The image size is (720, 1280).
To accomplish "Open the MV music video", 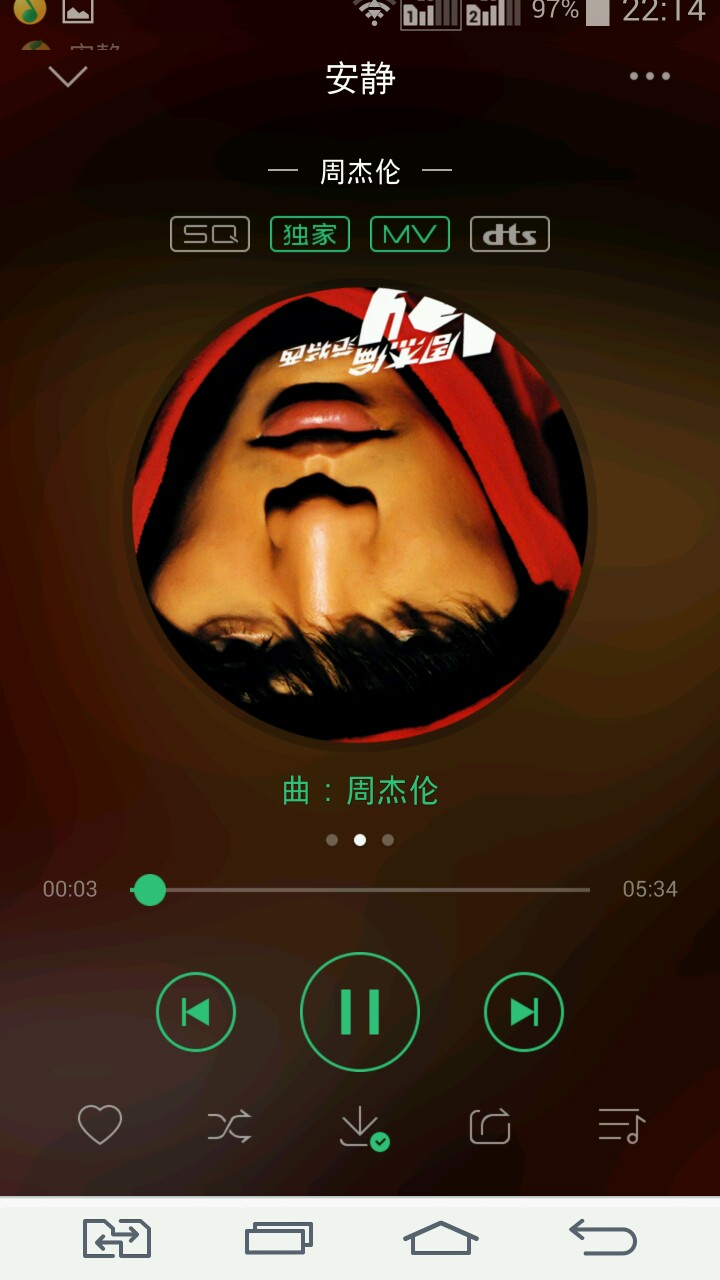I will point(410,234).
